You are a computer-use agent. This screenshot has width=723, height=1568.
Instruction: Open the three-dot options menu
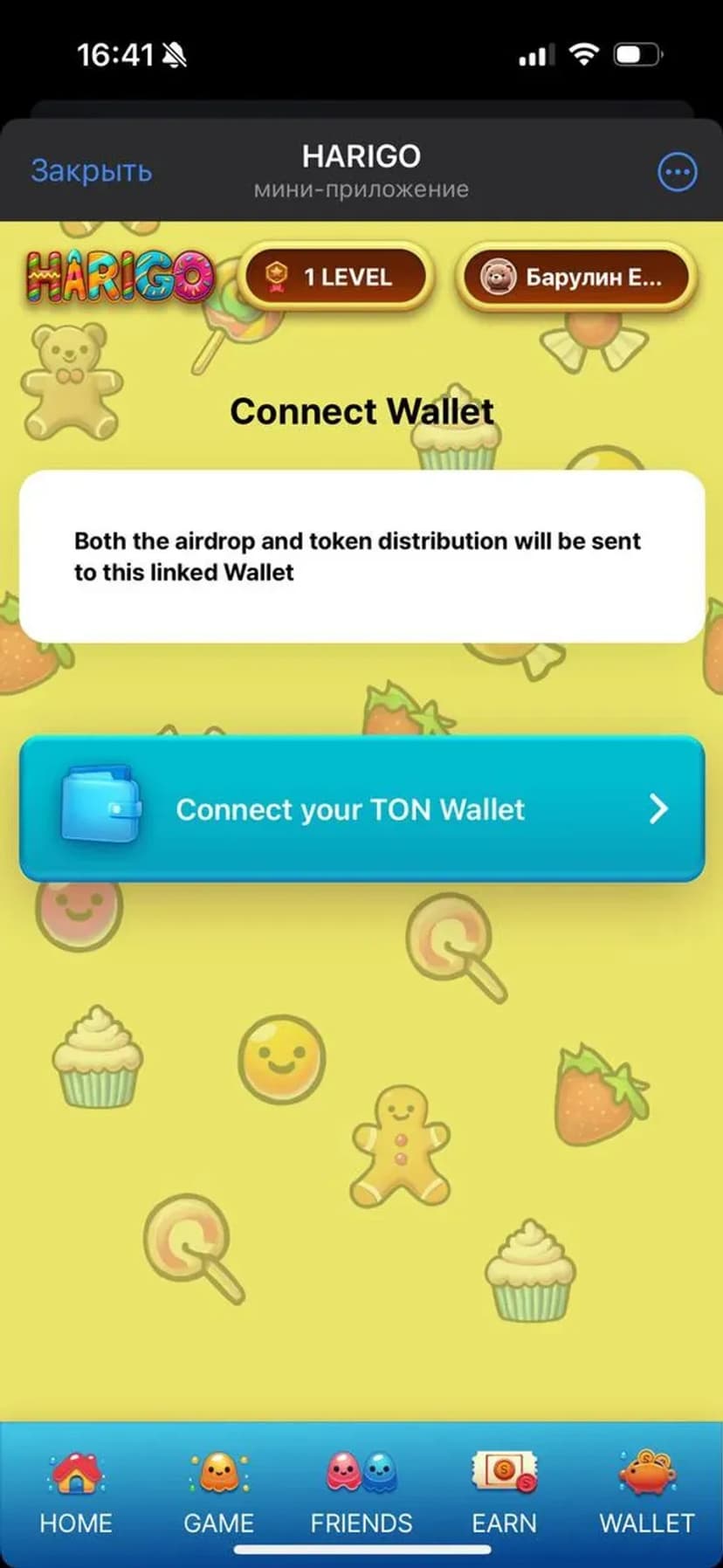click(677, 172)
